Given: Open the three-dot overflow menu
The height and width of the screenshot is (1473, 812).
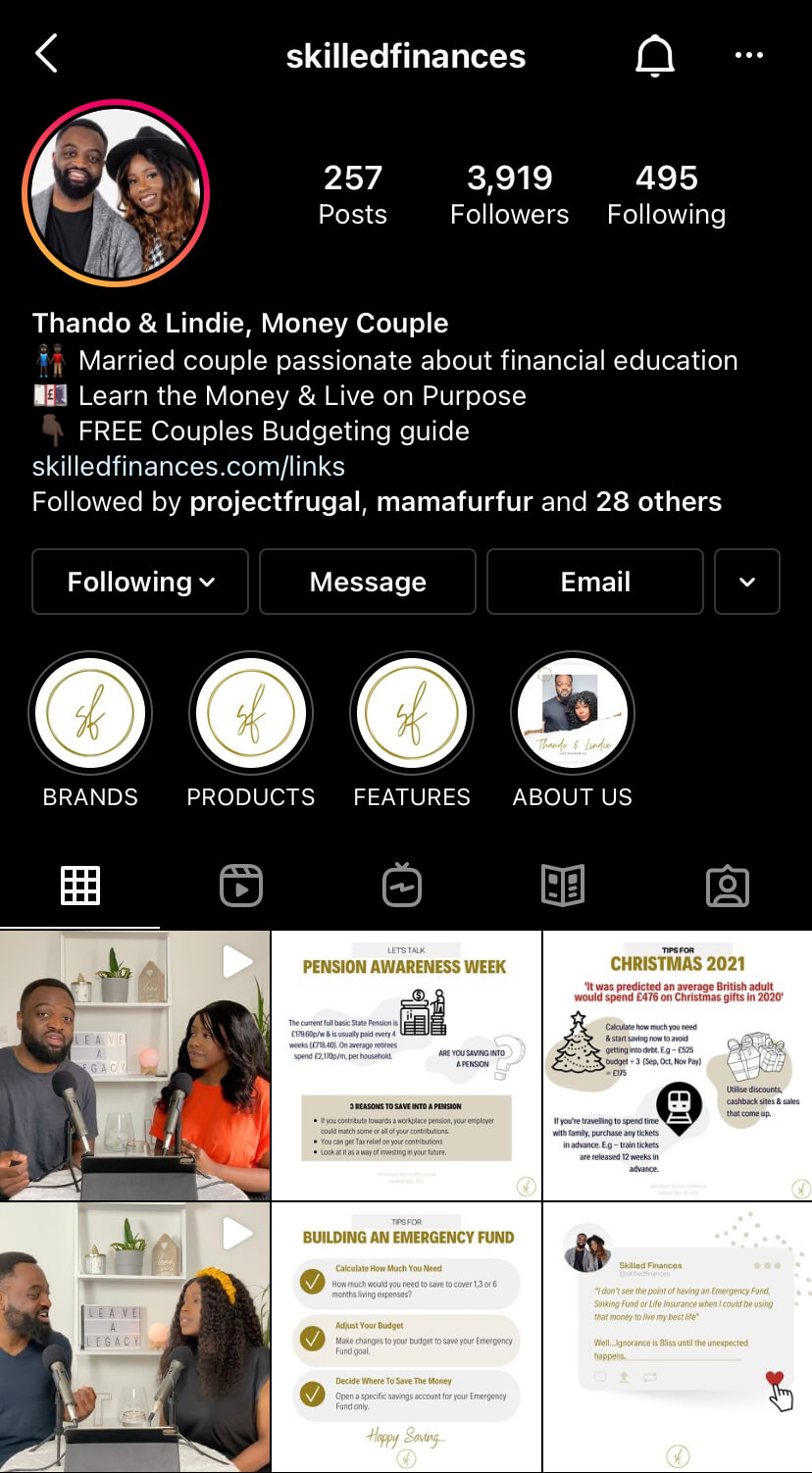Looking at the screenshot, I should pyautogui.click(x=748, y=56).
